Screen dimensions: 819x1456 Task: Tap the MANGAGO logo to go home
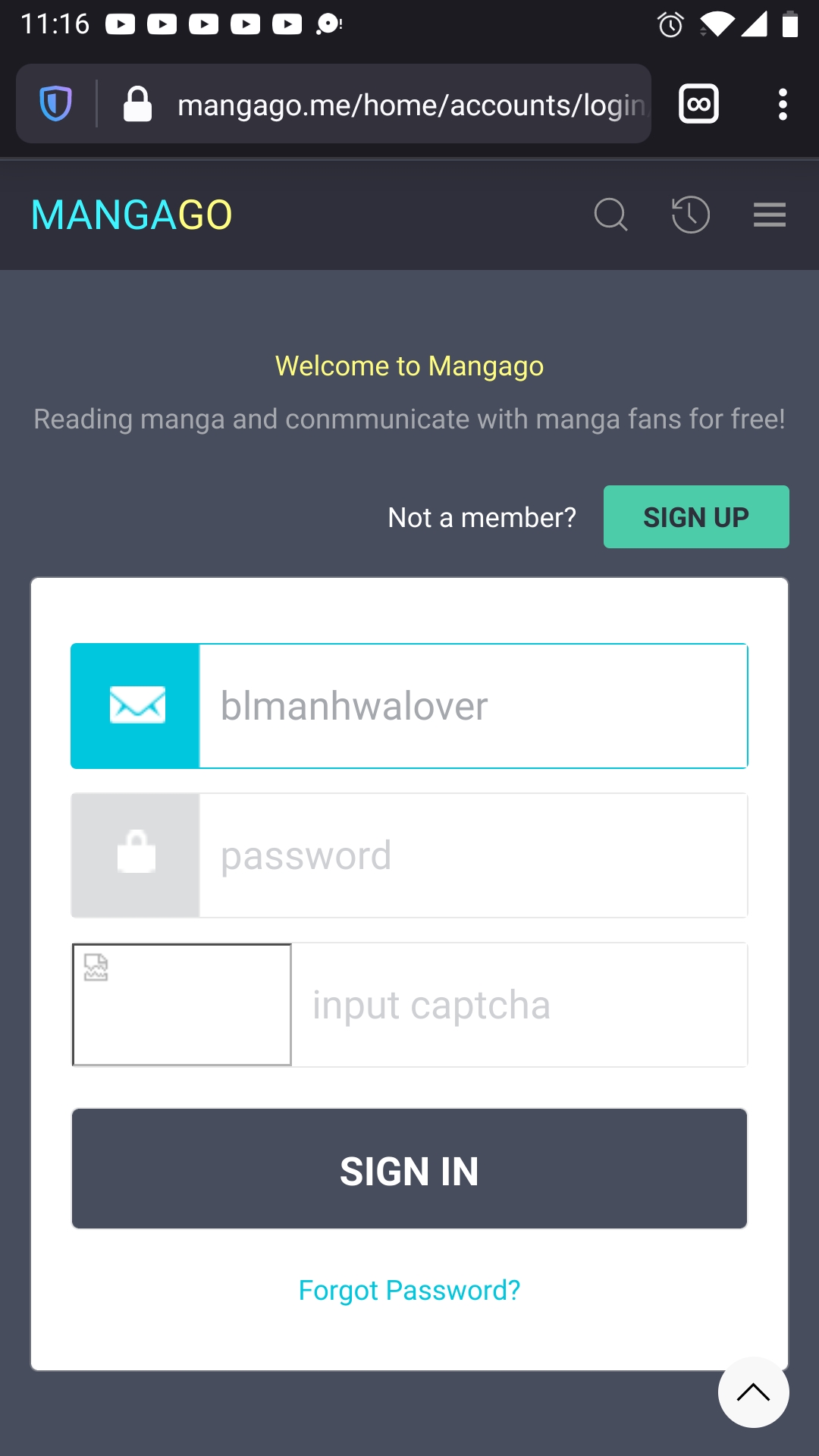pyautogui.click(x=130, y=215)
